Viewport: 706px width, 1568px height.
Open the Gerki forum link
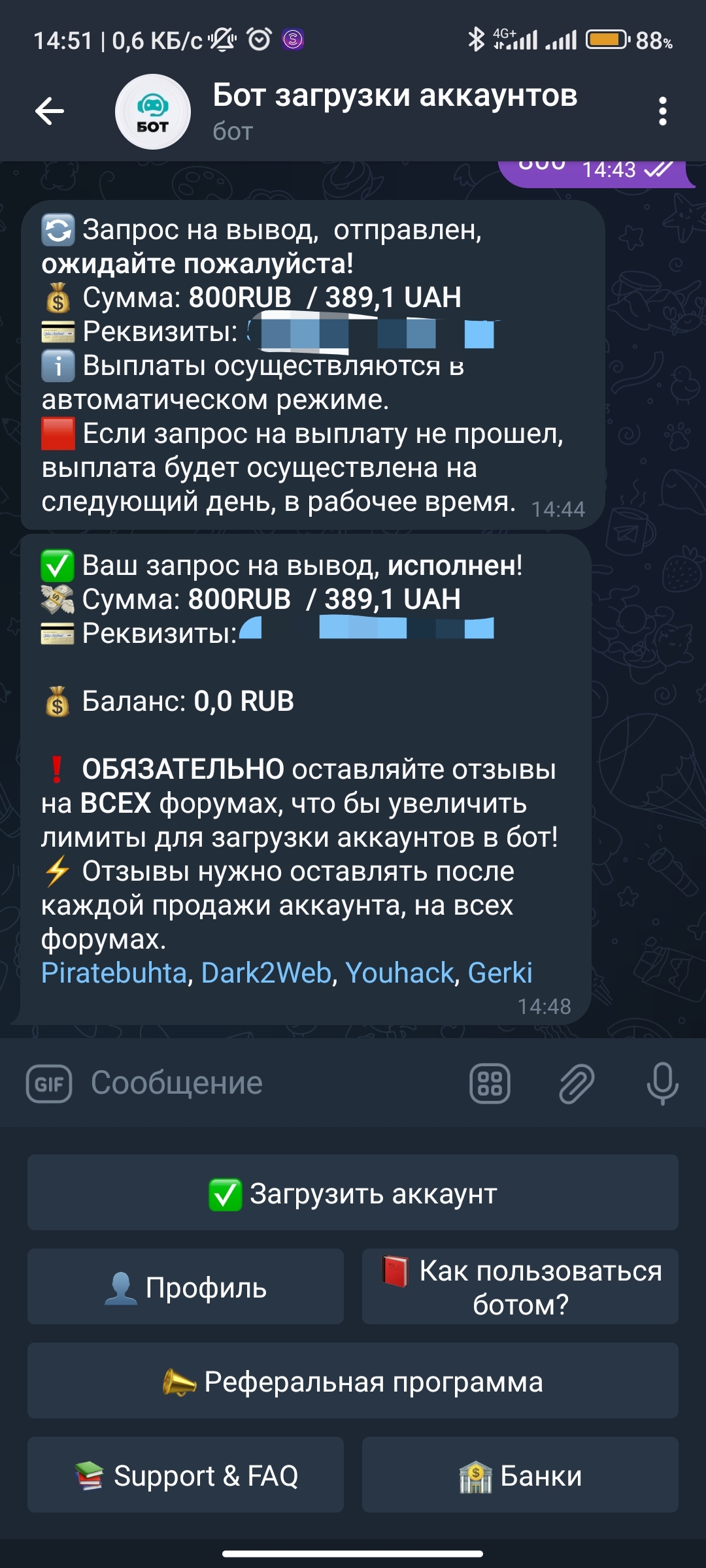pyautogui.click(x=500, y=973)
